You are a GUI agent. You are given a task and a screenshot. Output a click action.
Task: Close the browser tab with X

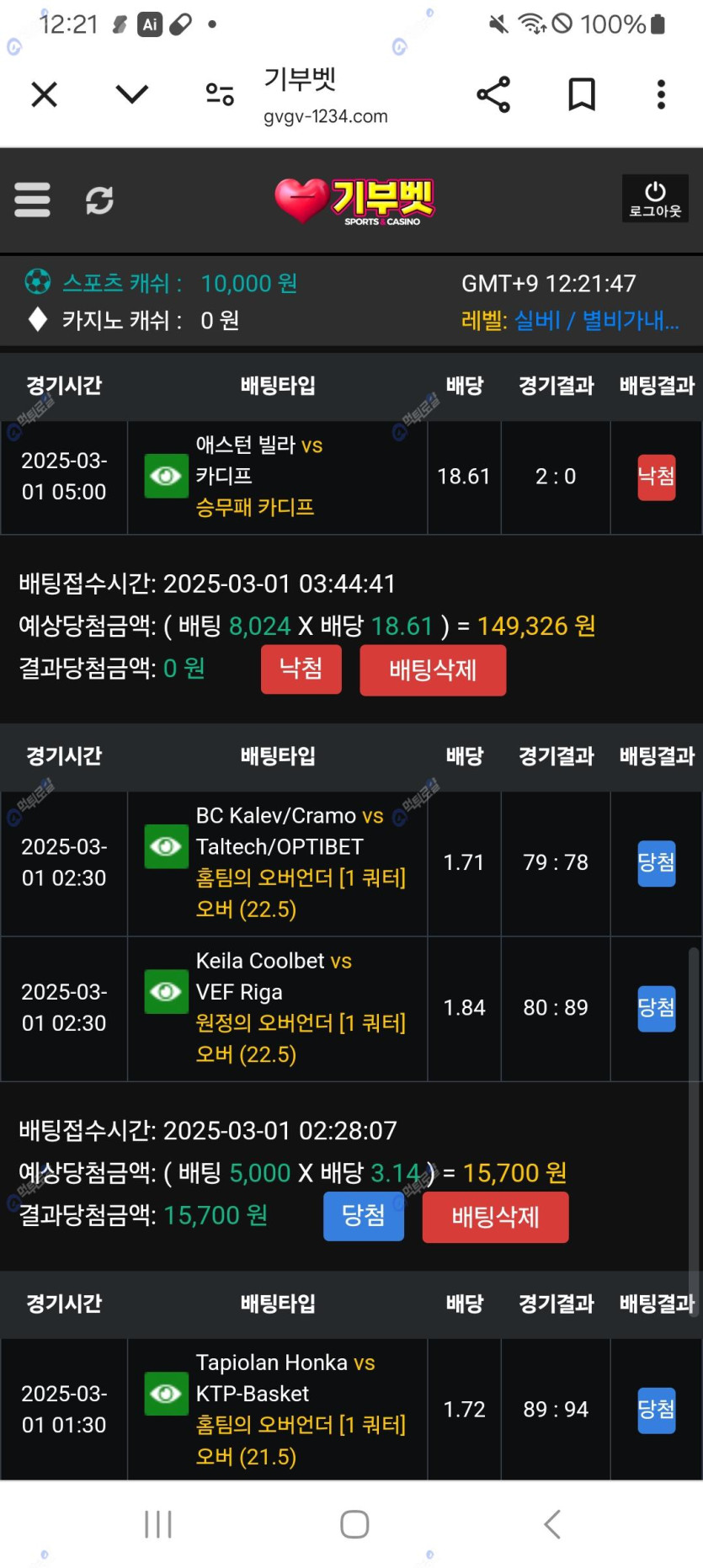click(x=45, y=94)
